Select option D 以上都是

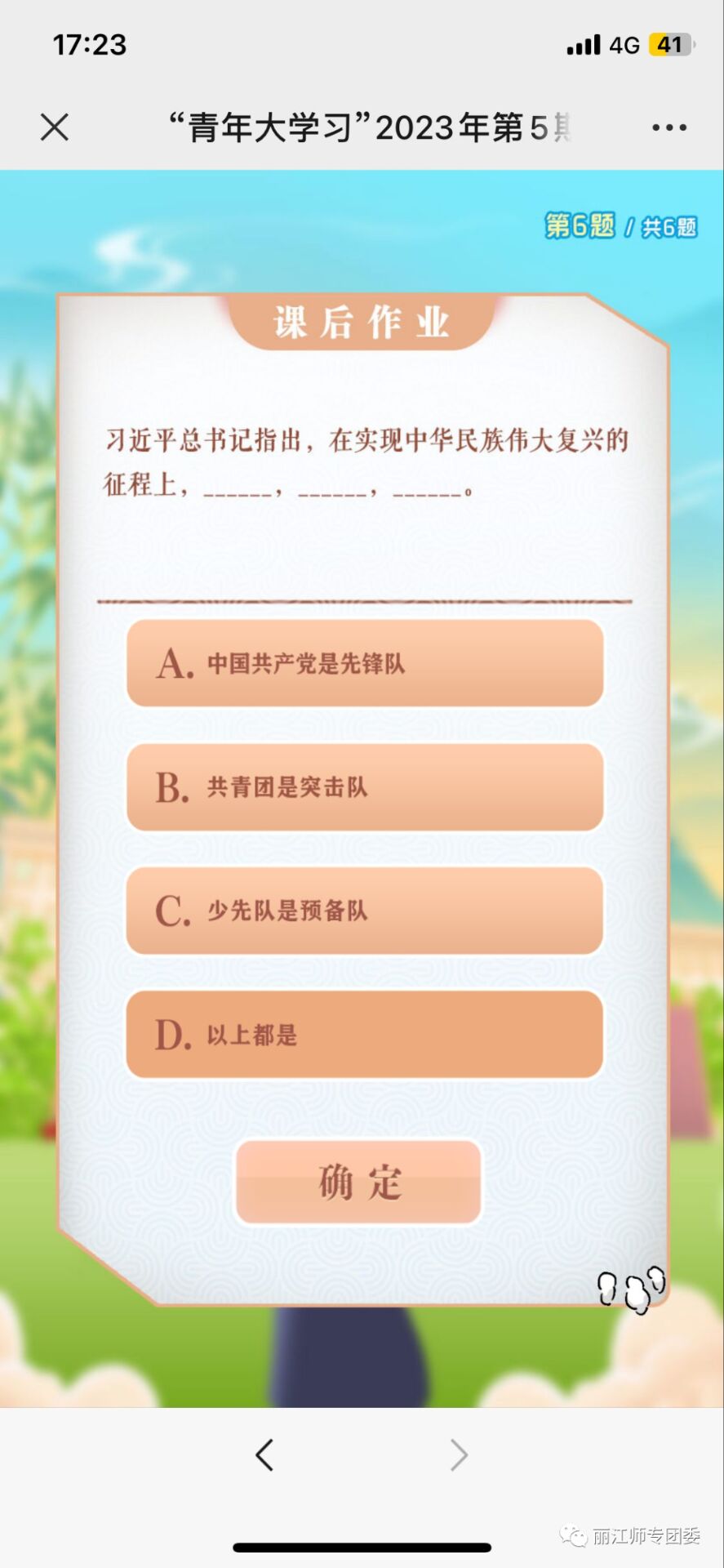tap(364, 1035)
